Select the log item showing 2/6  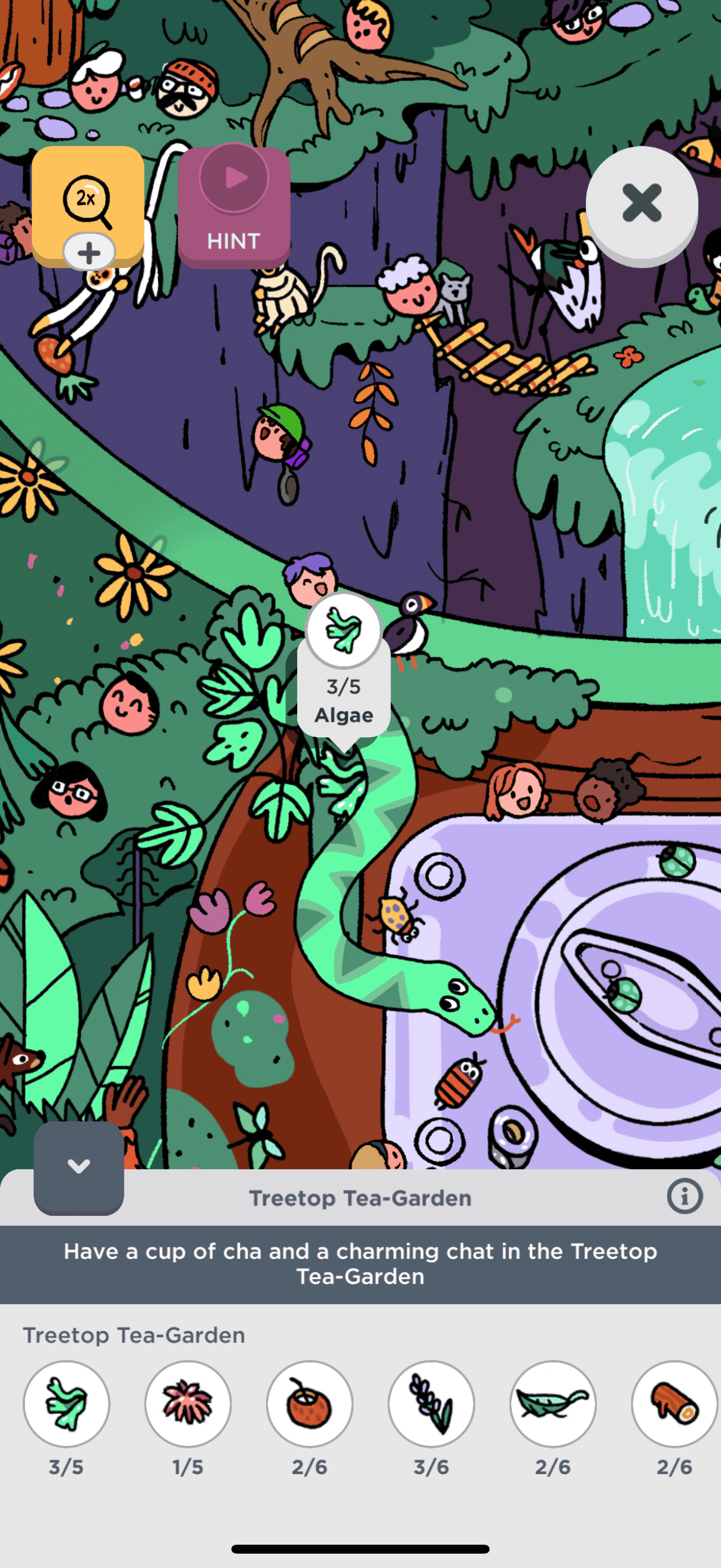tap(674, 1403)
